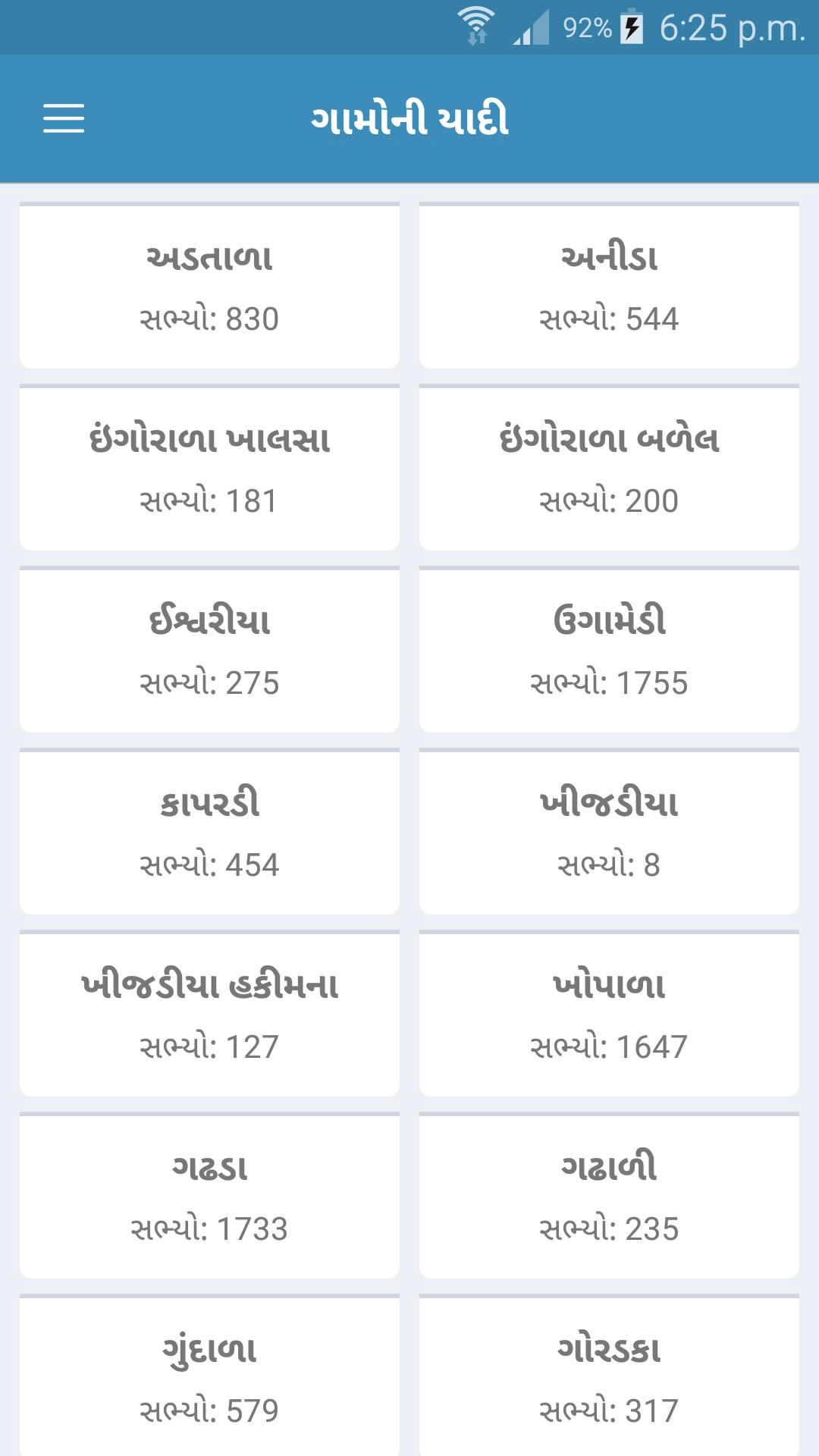Open the hamburger navigation menu

click(x=64, y=119)
